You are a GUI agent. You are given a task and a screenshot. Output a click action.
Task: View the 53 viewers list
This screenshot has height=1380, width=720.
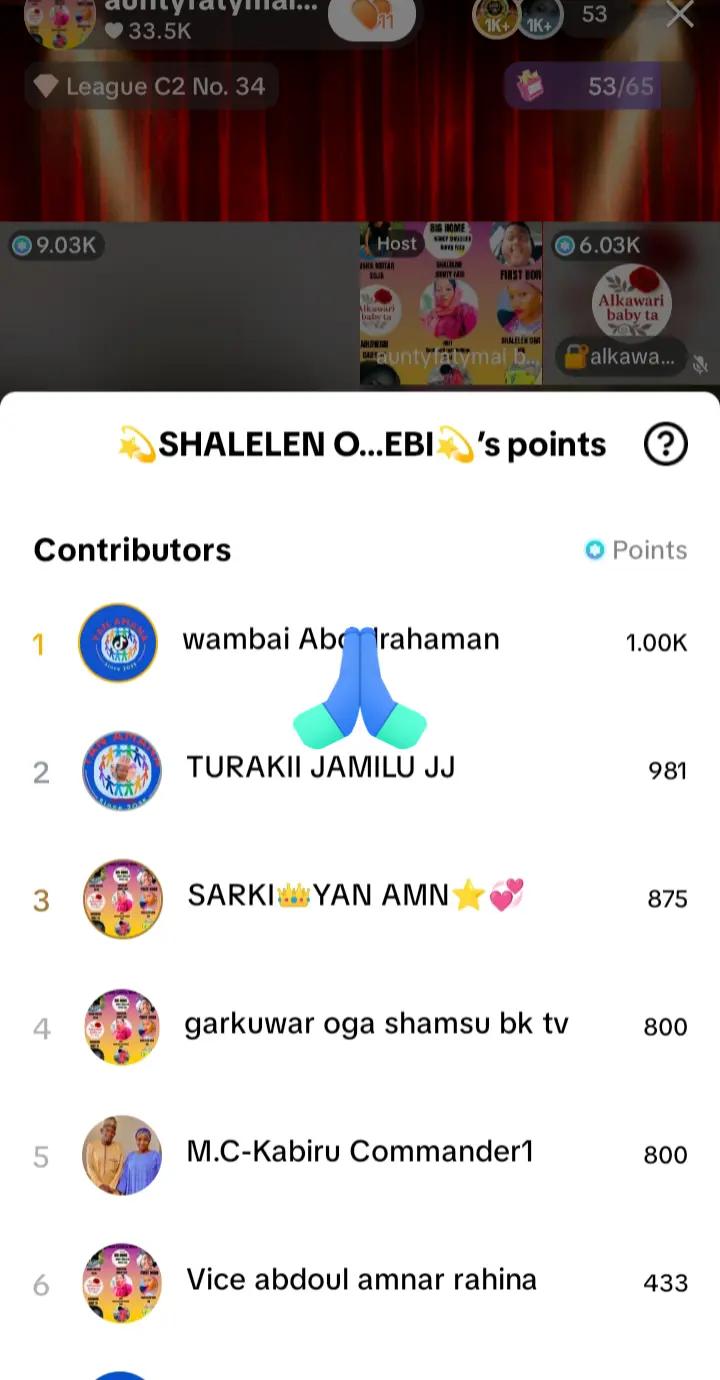pyautogui.click(x=594, y=14)
